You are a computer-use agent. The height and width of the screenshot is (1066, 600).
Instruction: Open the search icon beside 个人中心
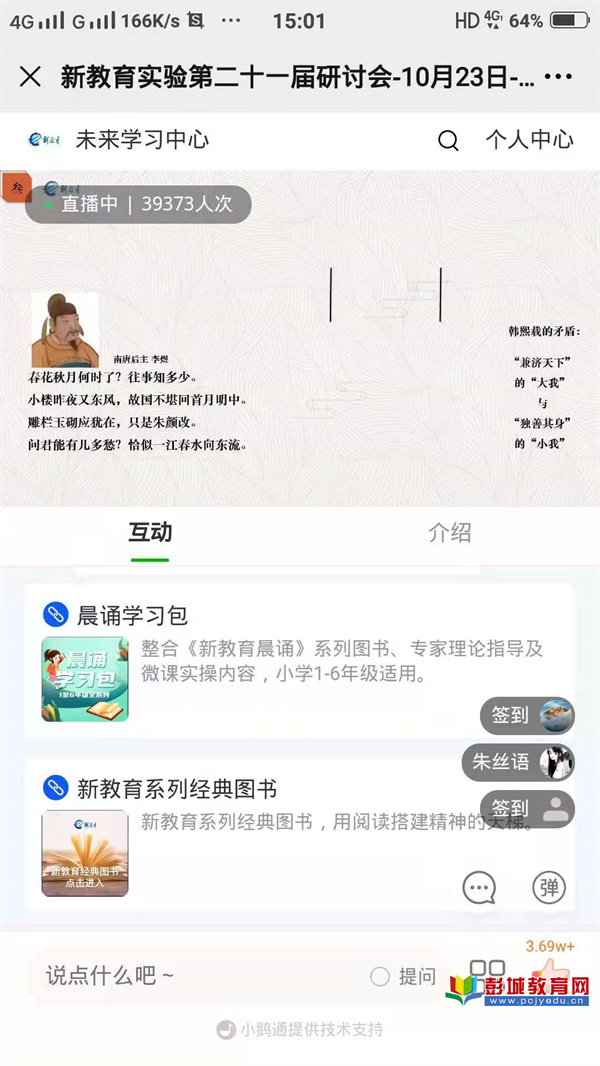coord(448,140)
